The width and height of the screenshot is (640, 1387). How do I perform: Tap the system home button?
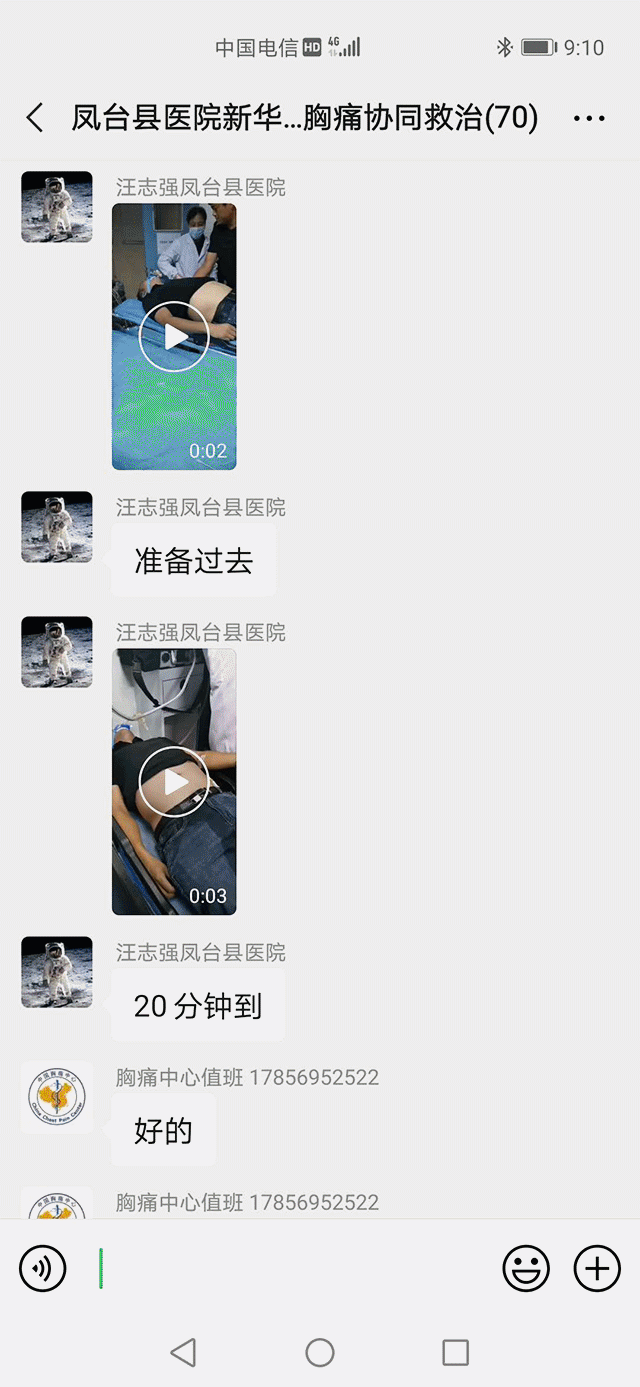tap(320, 1353)
